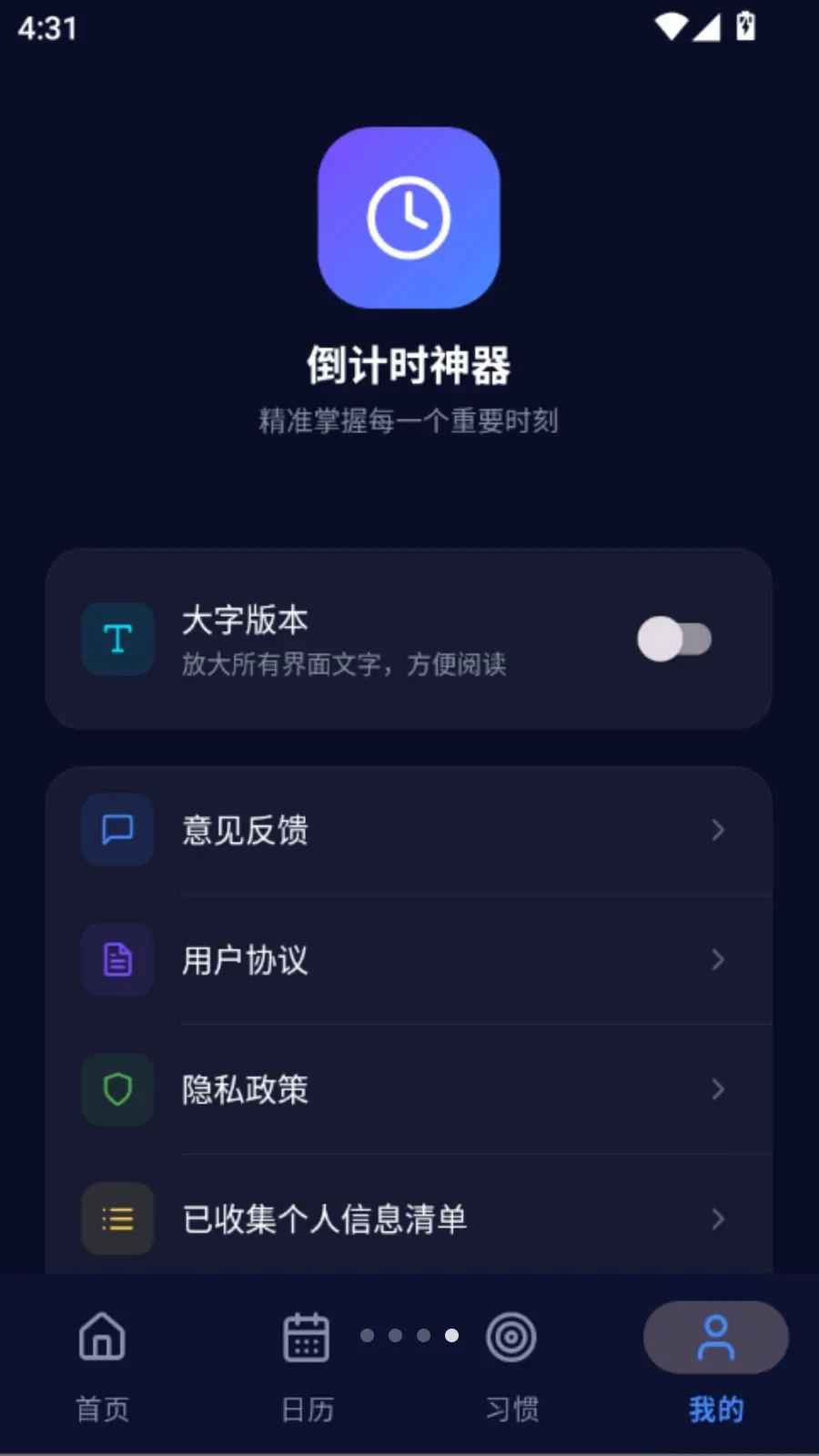819x1456 pixels.
Task: Click the large text "T" icon
Action: pyautogui.click(x=117, y=639)
